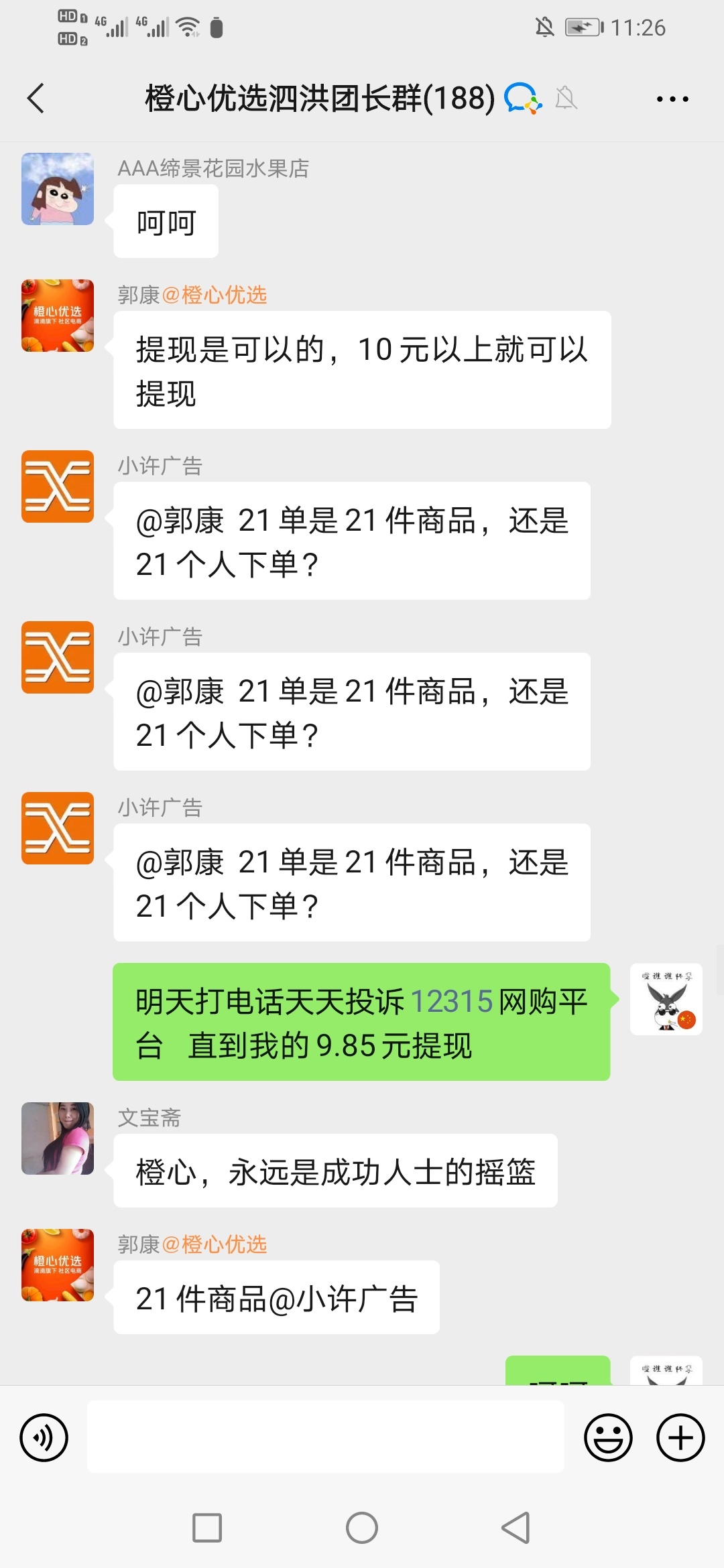Open the plus attachments menu
Screen dimensions: 724x1568
pos(680,1438)
